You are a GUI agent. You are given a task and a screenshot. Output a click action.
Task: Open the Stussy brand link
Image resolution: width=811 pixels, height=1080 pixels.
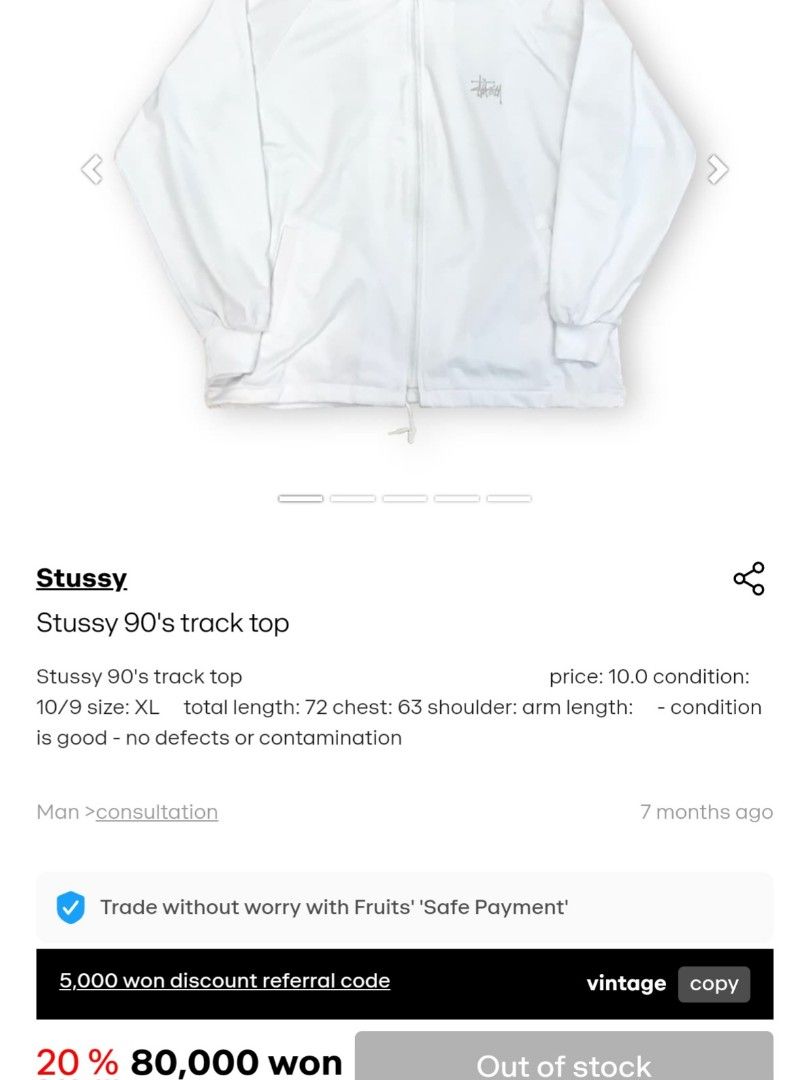pyautogui.click(x=81, y=578)
